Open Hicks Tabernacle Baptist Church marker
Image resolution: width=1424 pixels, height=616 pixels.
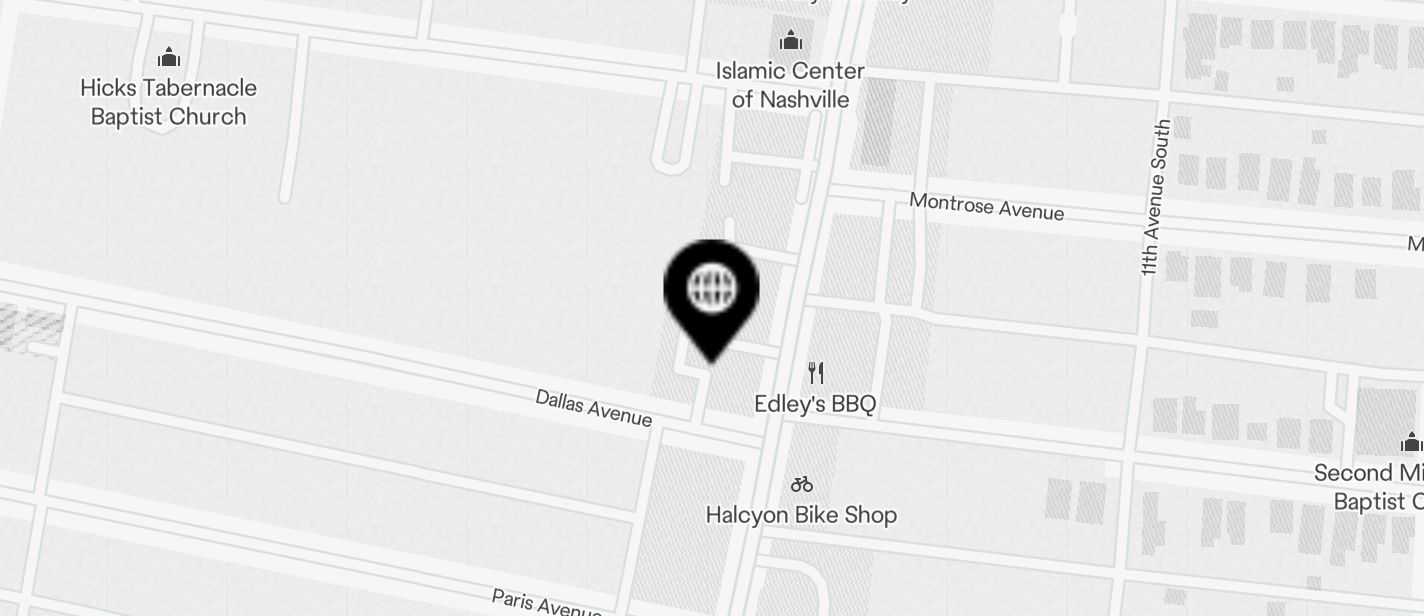169,58
